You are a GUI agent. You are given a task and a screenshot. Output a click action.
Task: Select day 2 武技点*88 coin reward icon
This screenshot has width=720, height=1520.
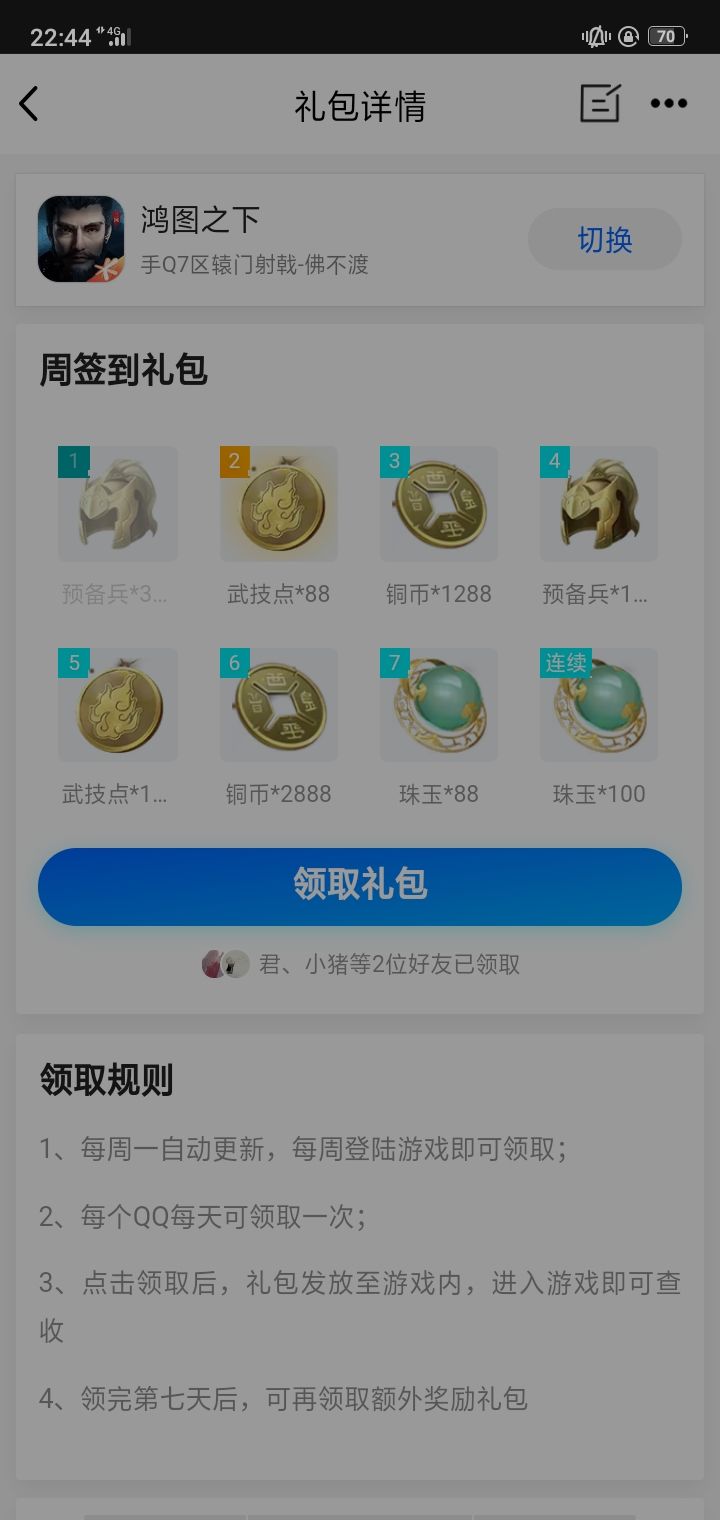click(x=278, y=504)
